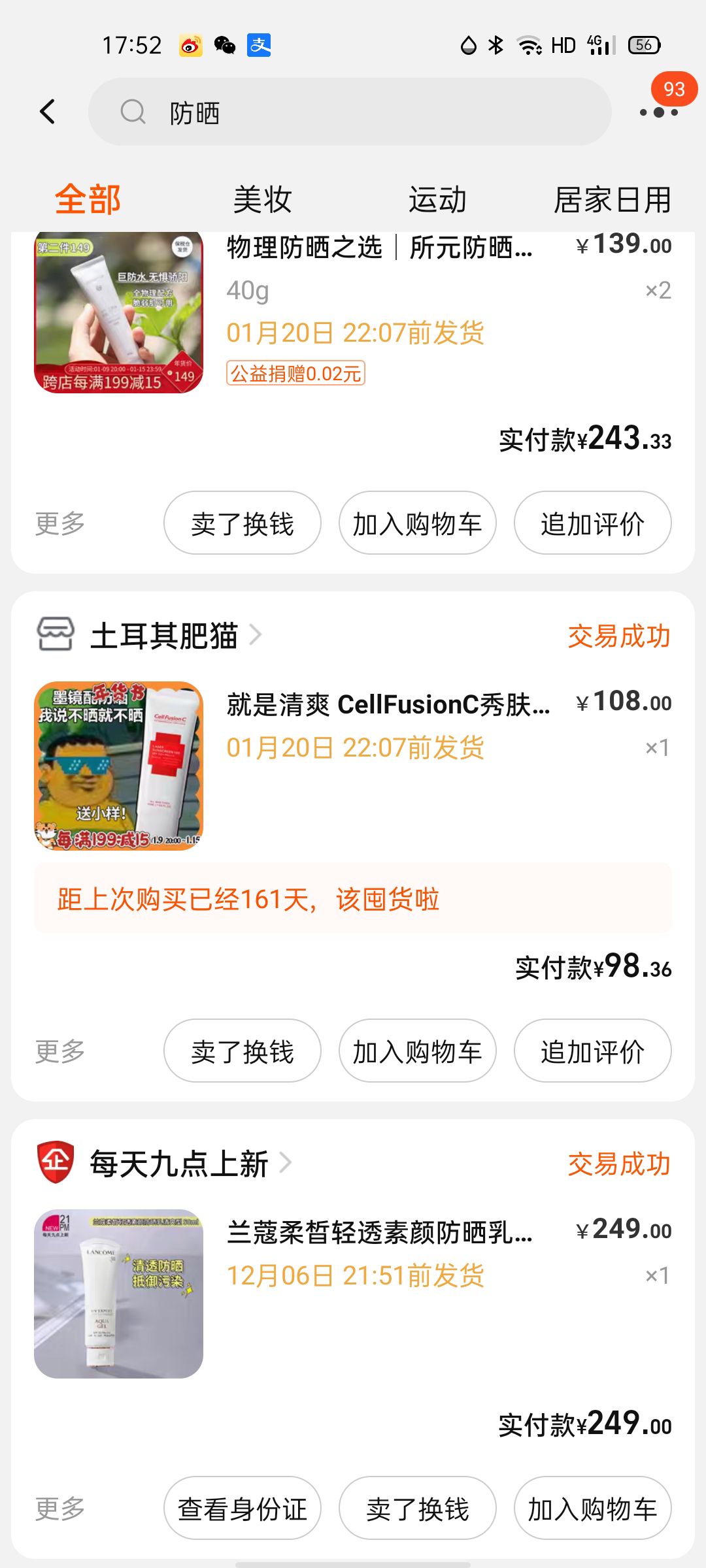Go back using the arrow icon
This screenshot has height=1568, width=706.
point(47,112)
